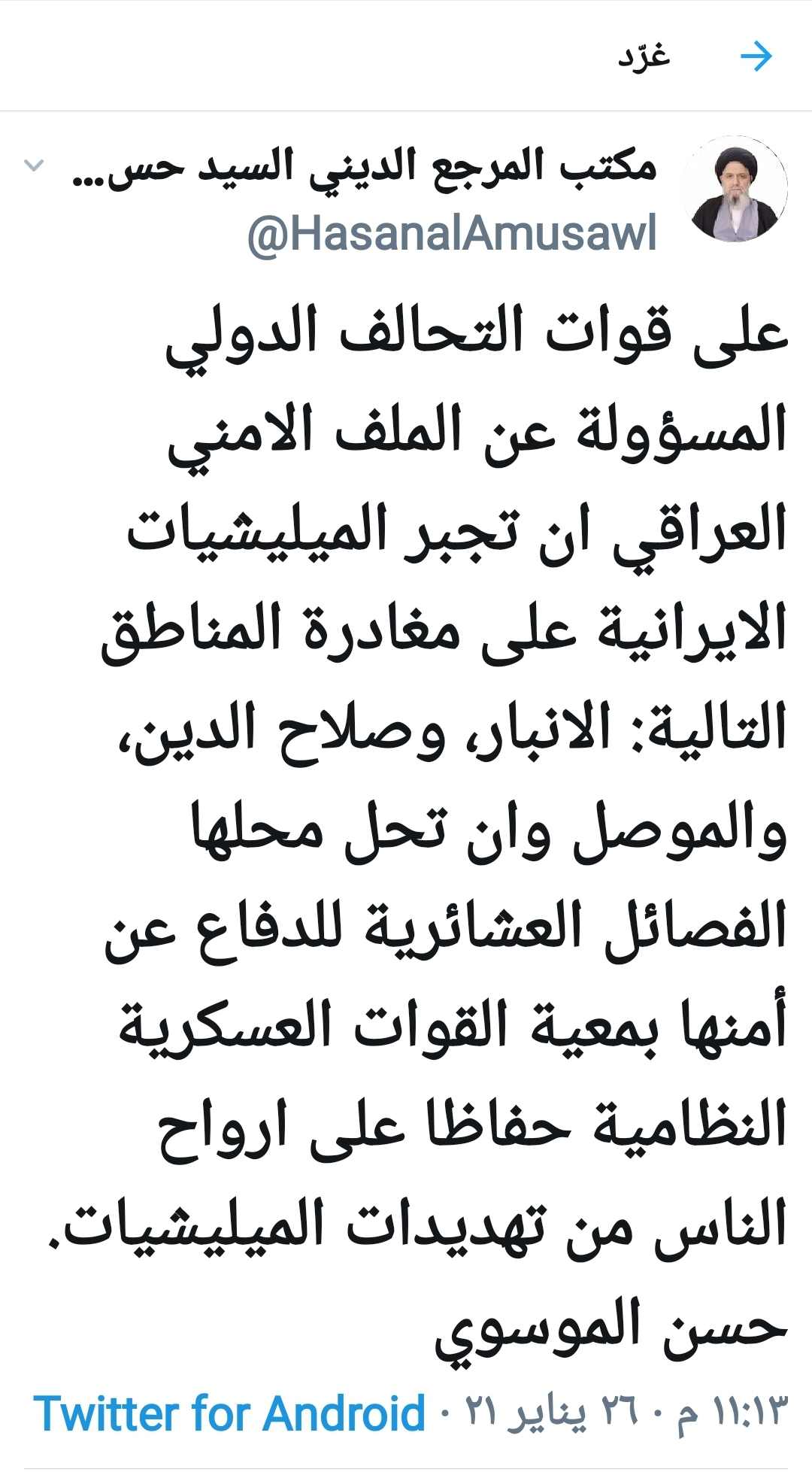812x1472 pixels.
Task: Tap the Twitter for Android source link
Action: pyautogui.click(x=229, y=1413)
